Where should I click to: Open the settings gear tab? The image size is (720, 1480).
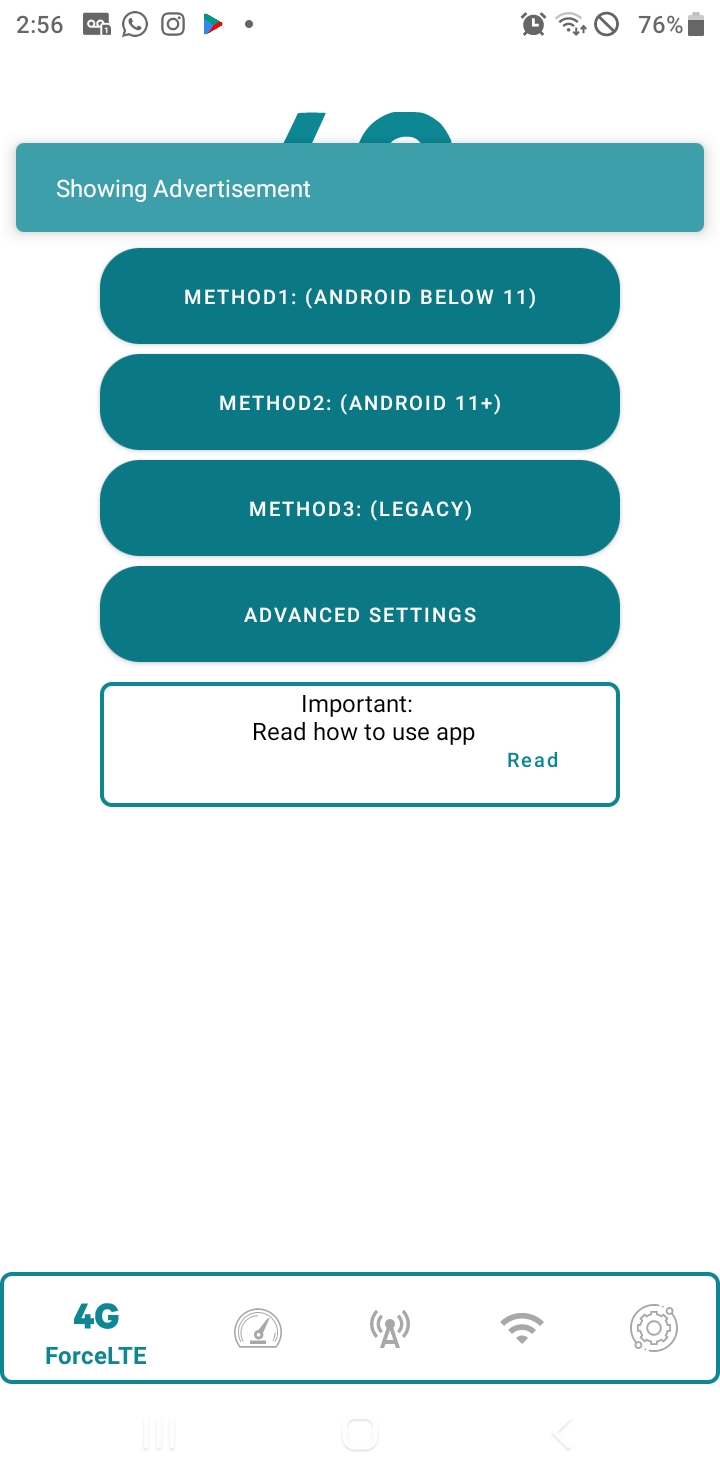[654, 1329]
